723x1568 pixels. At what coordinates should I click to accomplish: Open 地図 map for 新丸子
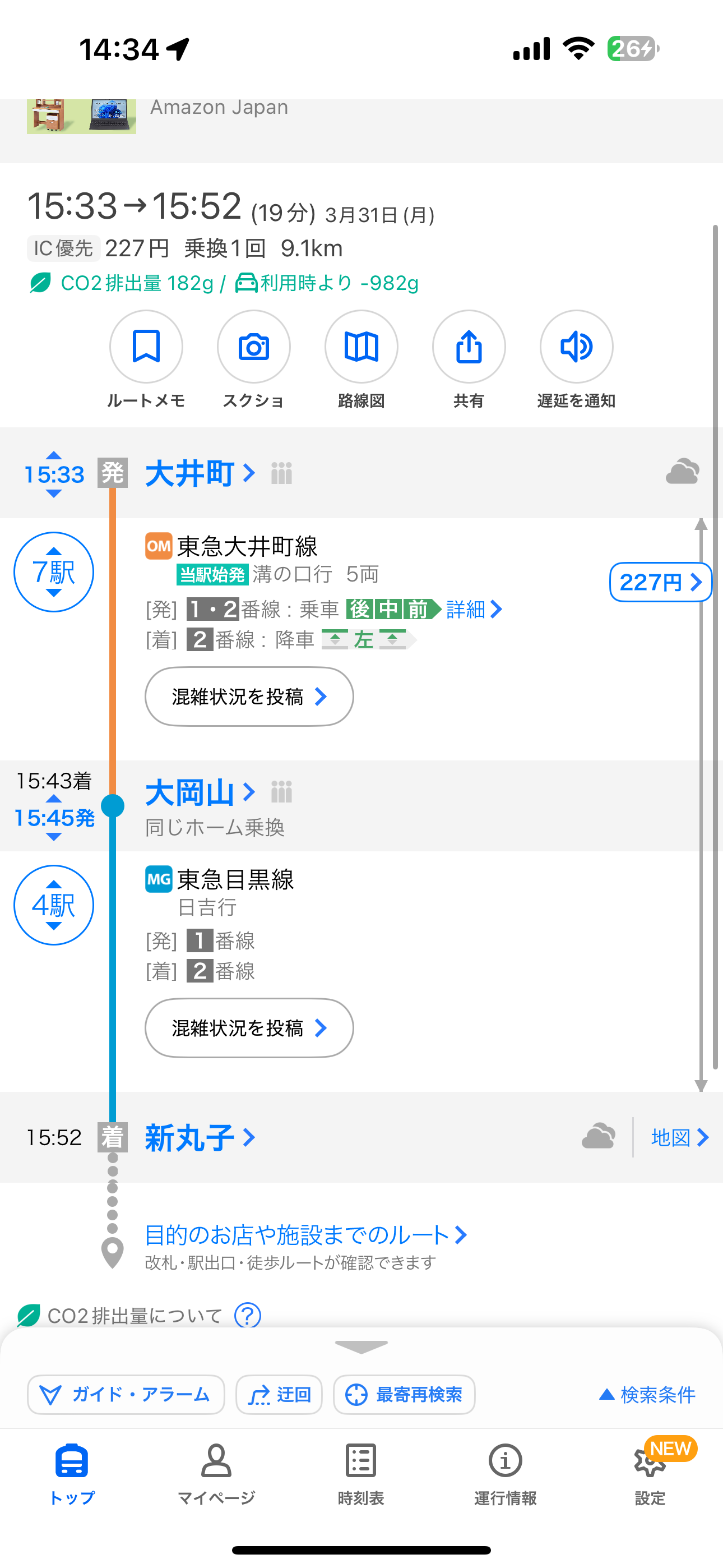[679, 1138]
